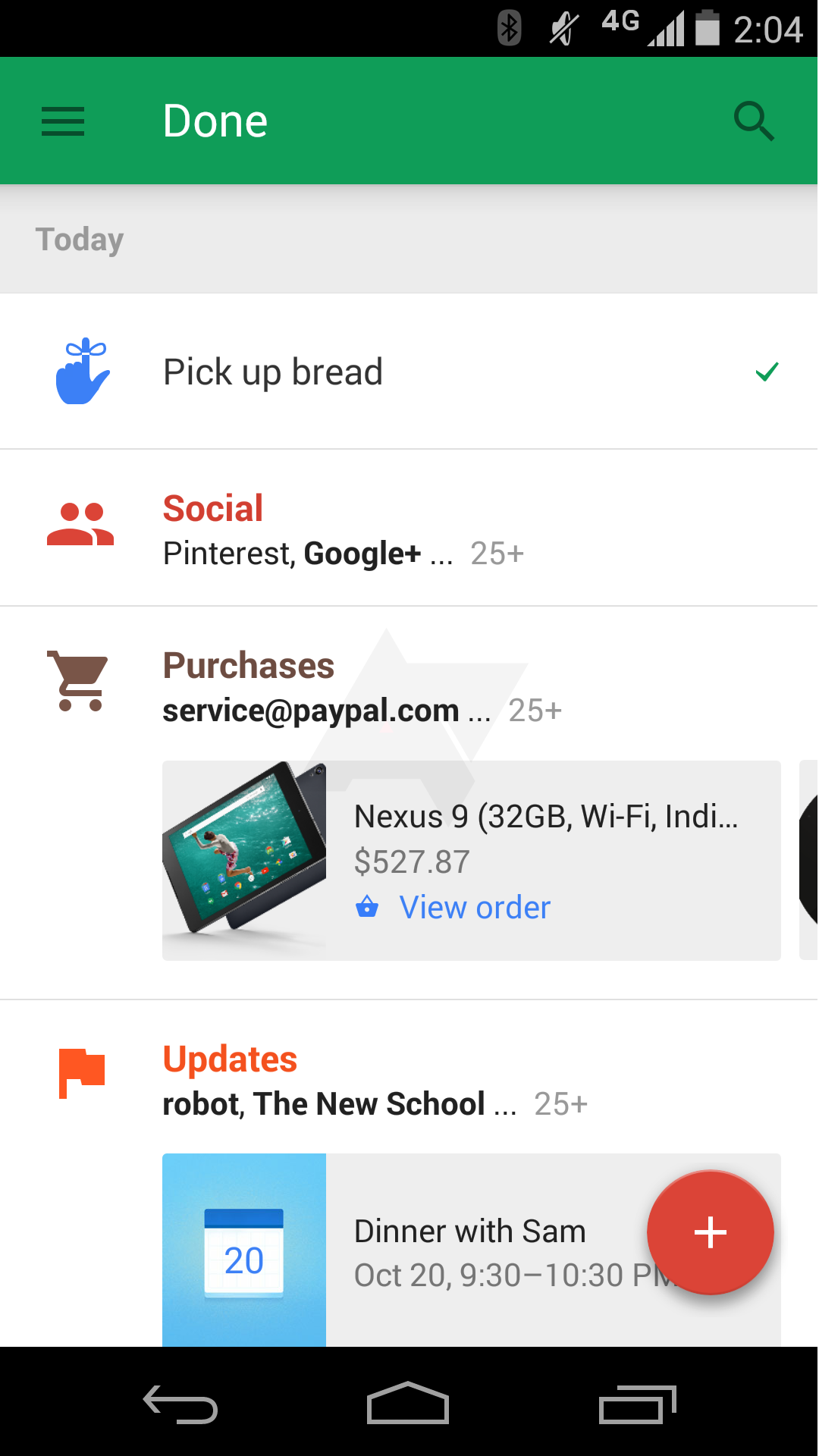The height and width of the screenshot is (1456, 819).
Task: Tap the checkmark on Pick up bread
Action: [767, 372]
